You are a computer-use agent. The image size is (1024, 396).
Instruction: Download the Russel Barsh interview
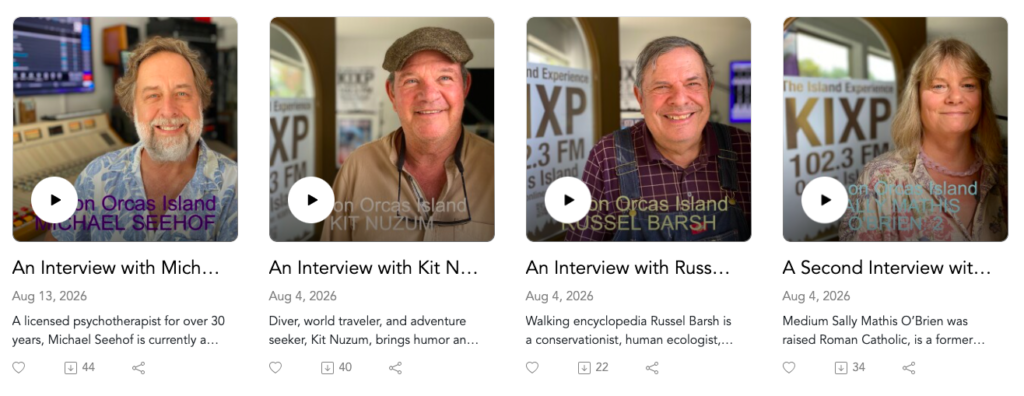pyautogui.click(x=584, y=368)
